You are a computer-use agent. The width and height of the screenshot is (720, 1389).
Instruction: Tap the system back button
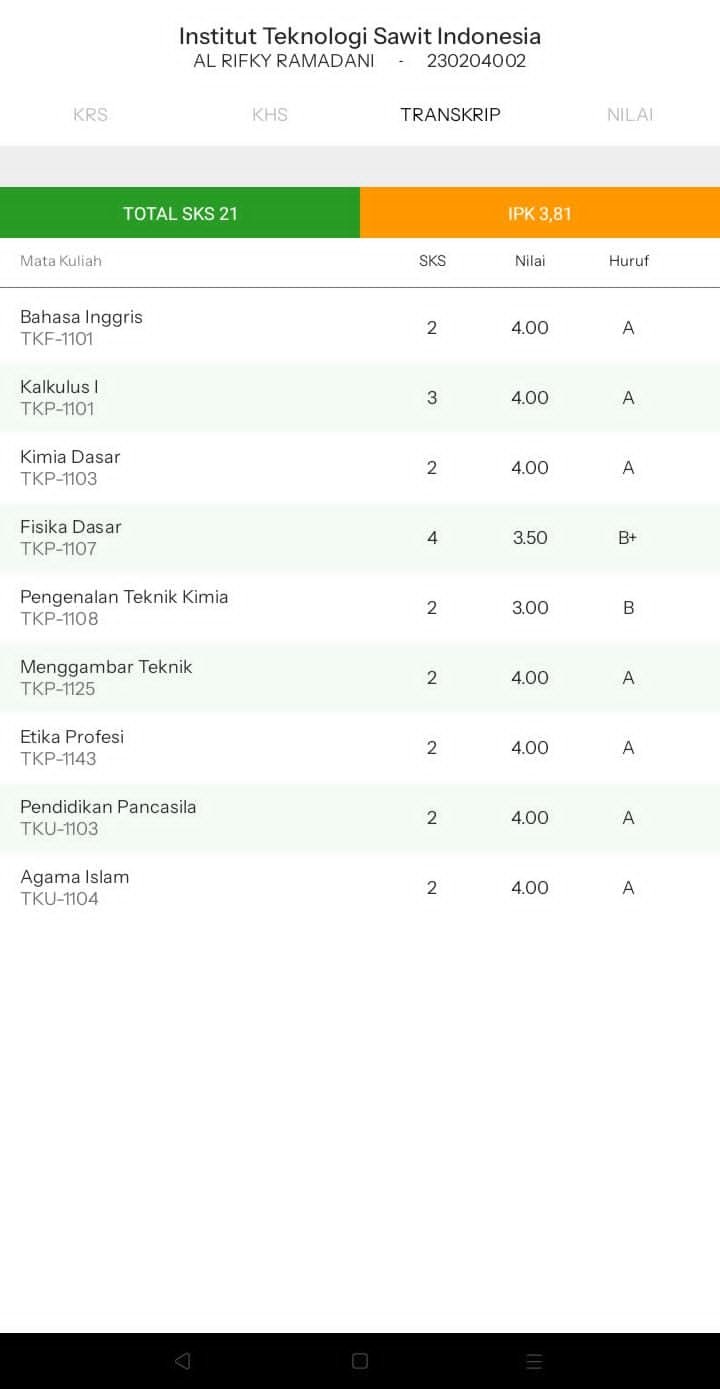tap(182, 1361)
